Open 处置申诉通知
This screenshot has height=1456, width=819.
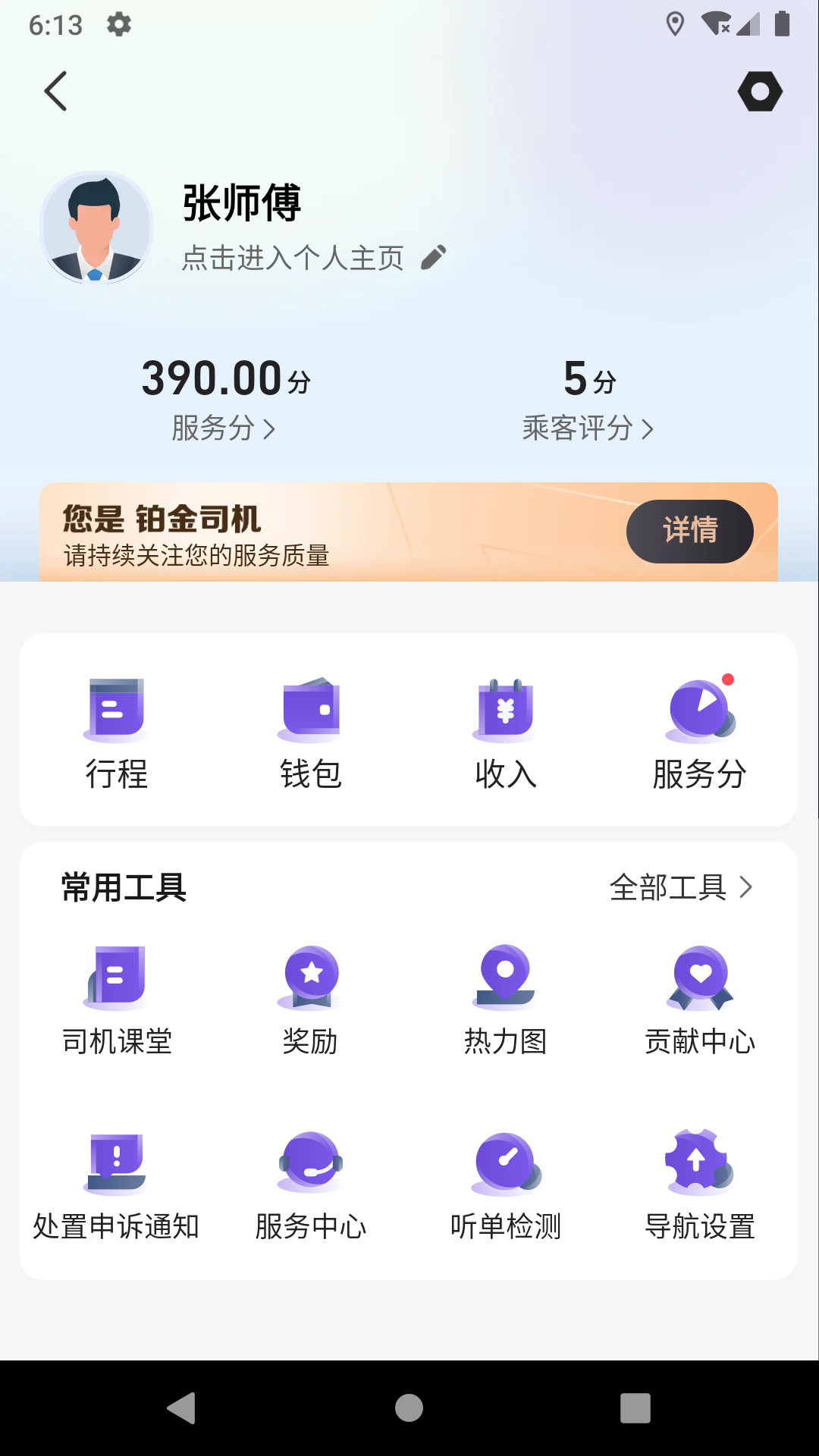[116, 1185]
